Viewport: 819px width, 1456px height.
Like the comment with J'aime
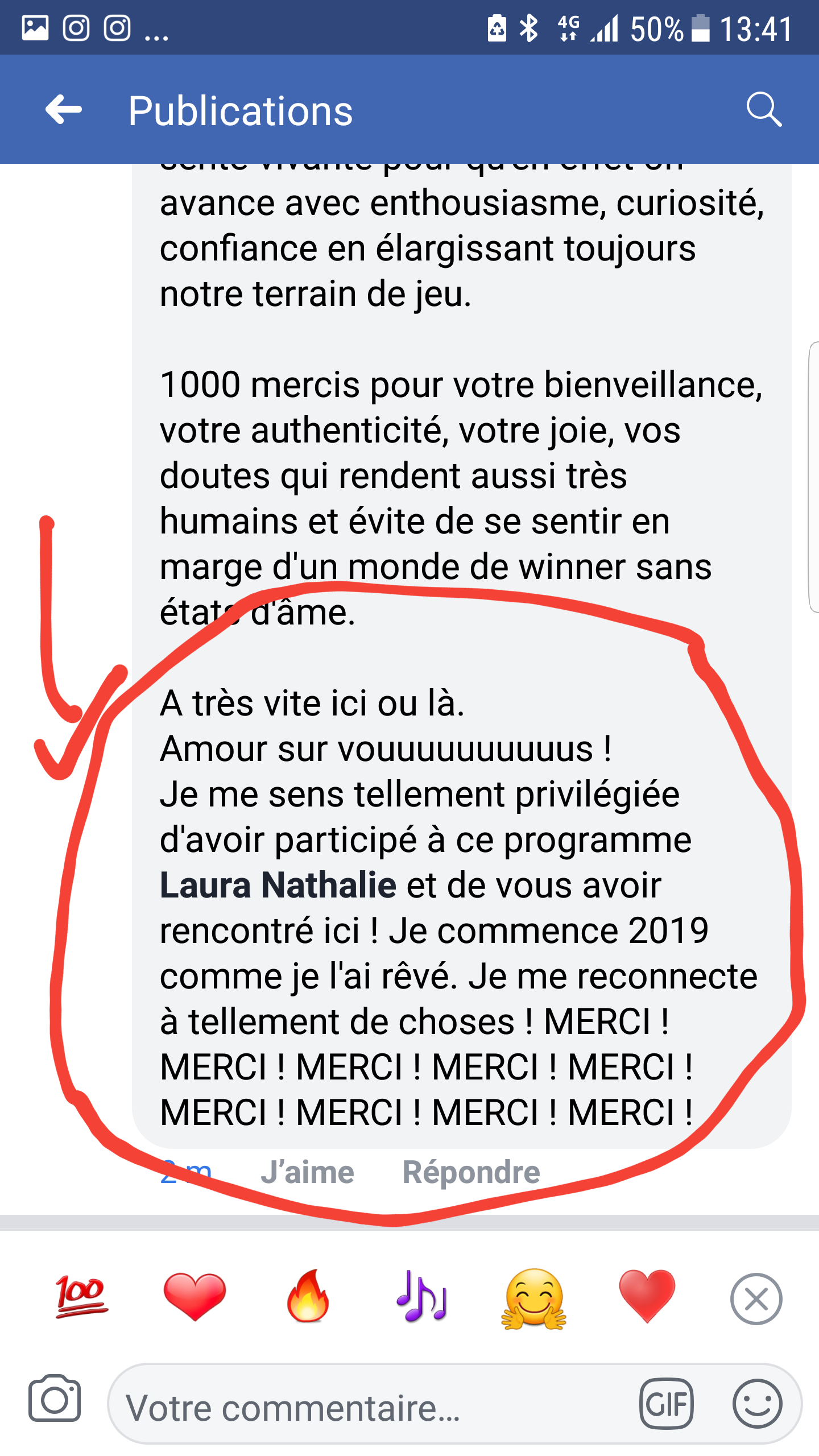[307, 1172]
